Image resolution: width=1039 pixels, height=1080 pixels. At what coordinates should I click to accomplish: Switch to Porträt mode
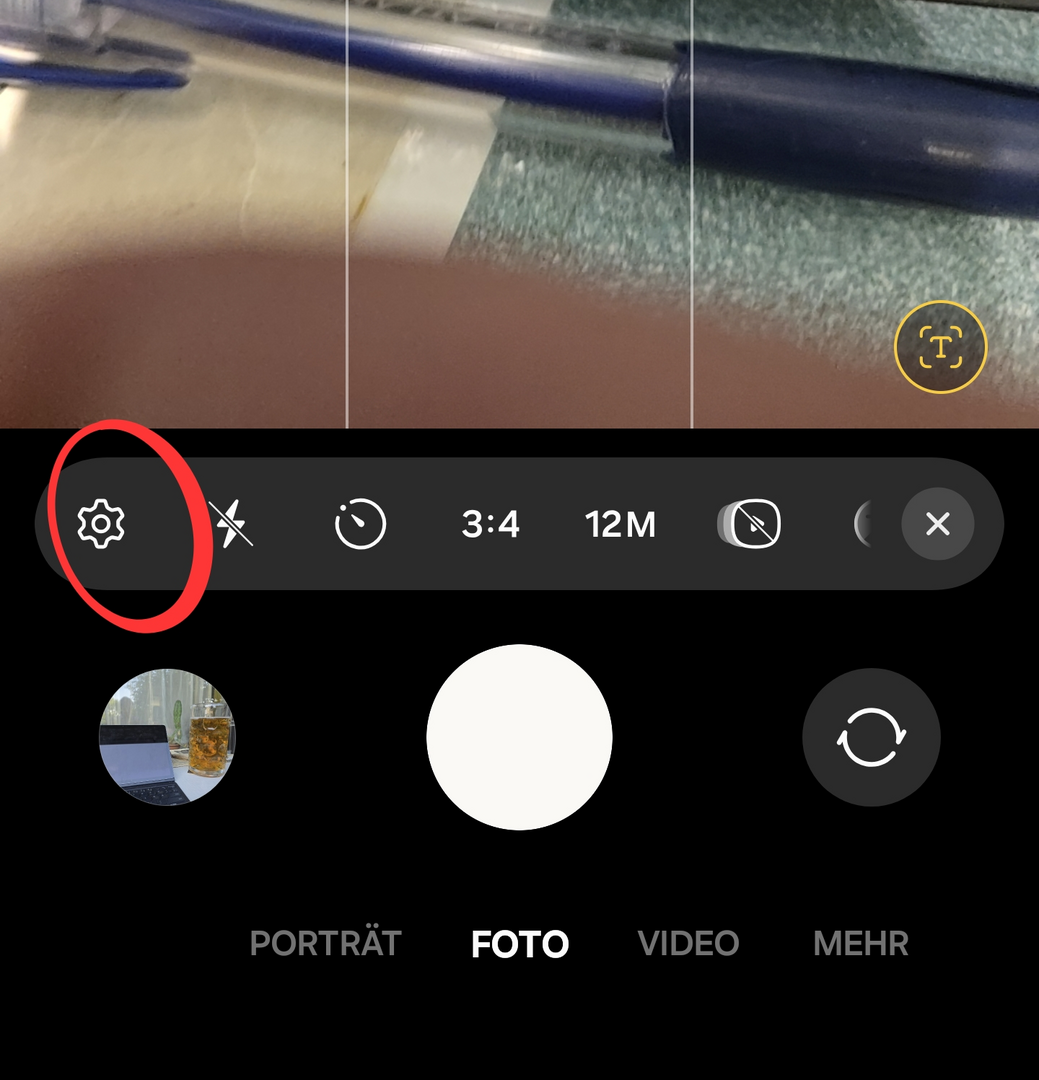(x=325, y=943)
